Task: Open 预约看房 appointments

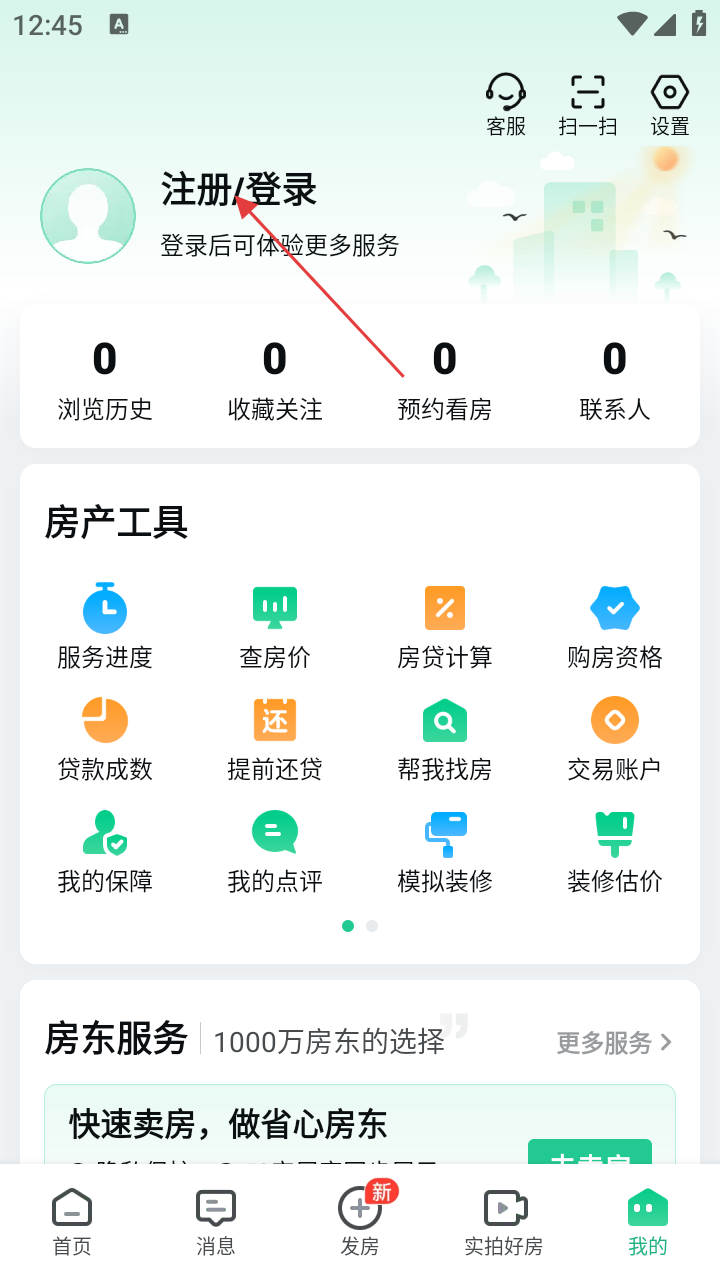Action: click(x=445, y=380)
